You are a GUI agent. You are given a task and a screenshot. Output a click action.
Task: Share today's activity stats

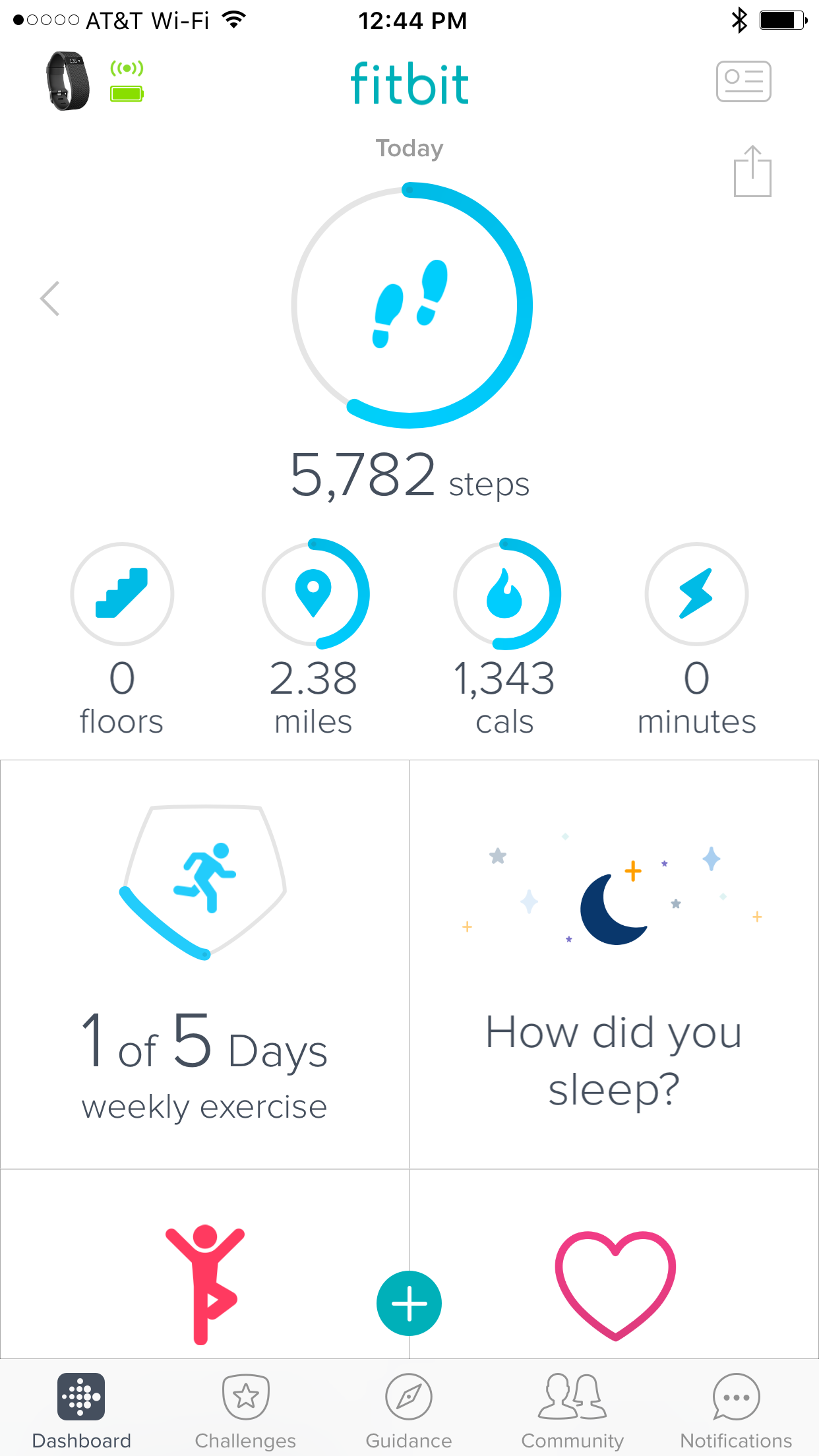[752, 171]
